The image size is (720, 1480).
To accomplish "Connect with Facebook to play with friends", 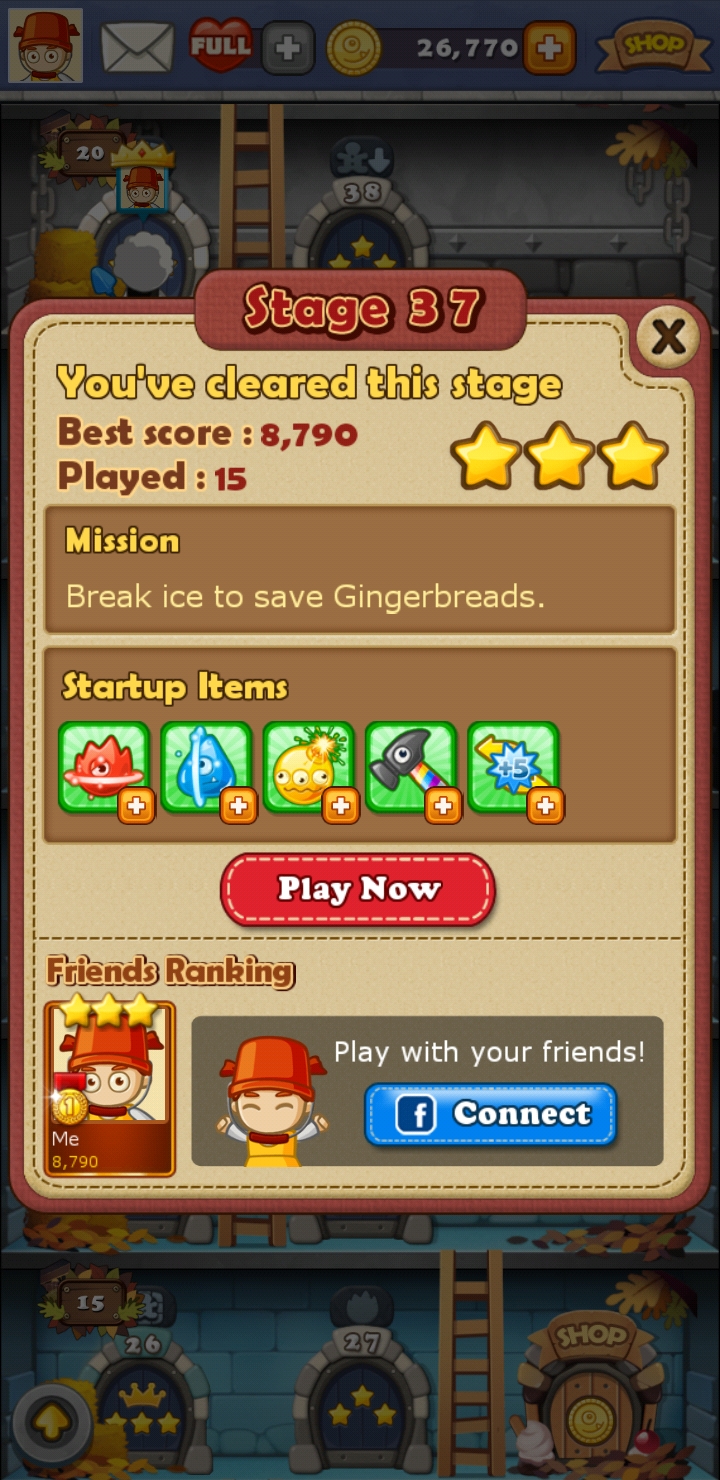I will pos(490,1114).
